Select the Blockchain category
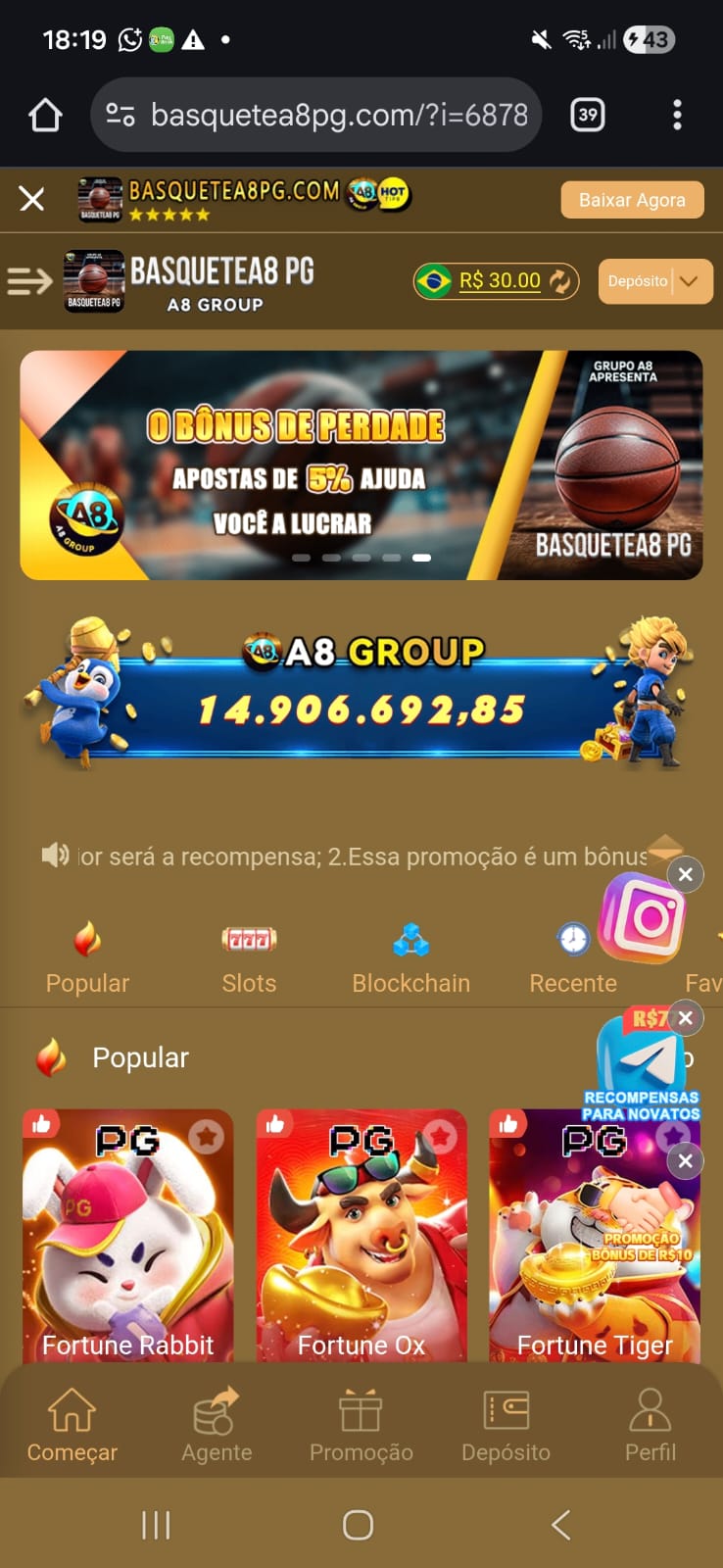 410,960
